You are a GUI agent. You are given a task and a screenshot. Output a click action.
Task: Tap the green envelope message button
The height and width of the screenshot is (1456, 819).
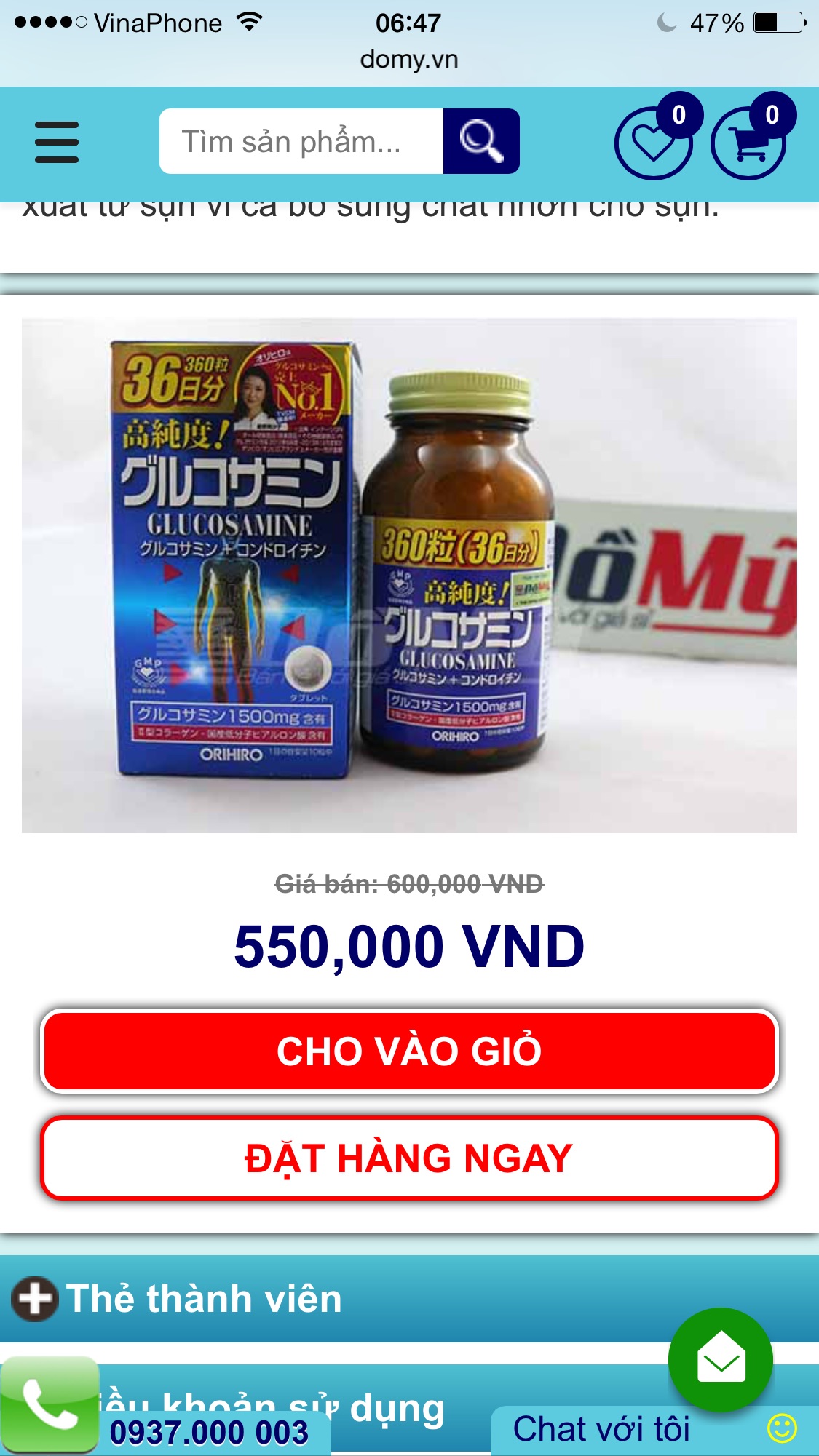point(720,1359)
